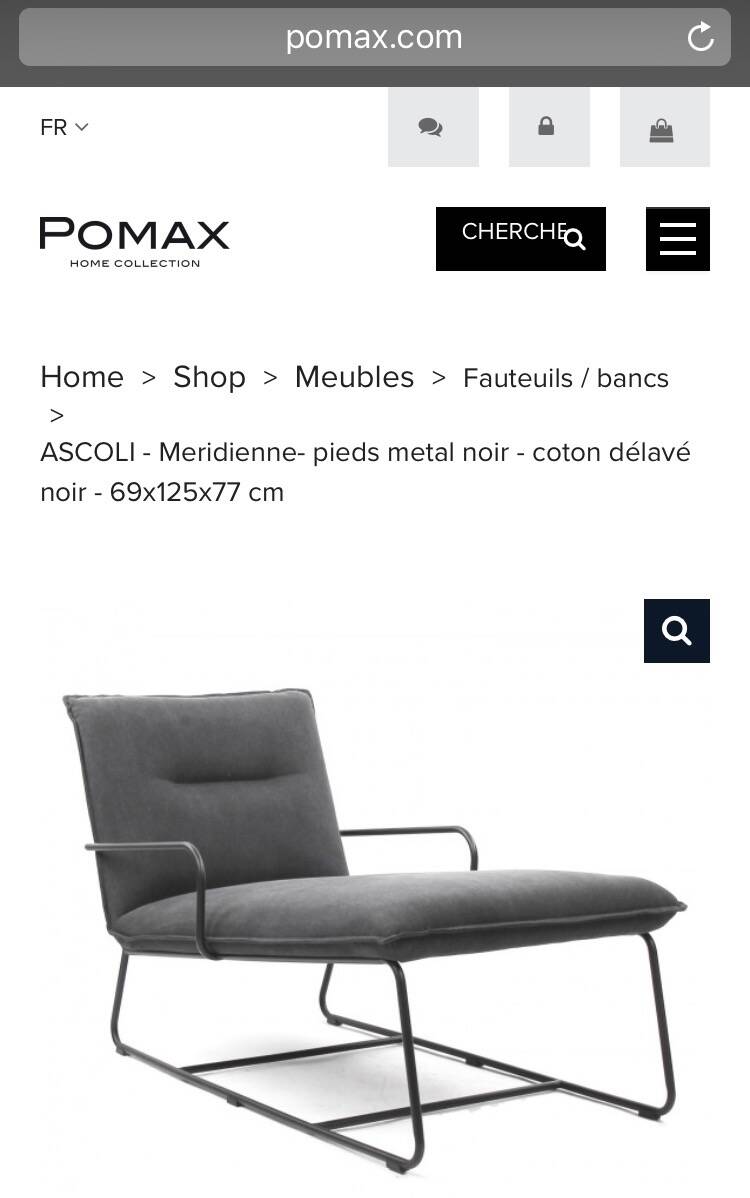The height and width of the screenshot is (1198, 750).
Task: Open the chat/messages icon
Action: point(432,126)
